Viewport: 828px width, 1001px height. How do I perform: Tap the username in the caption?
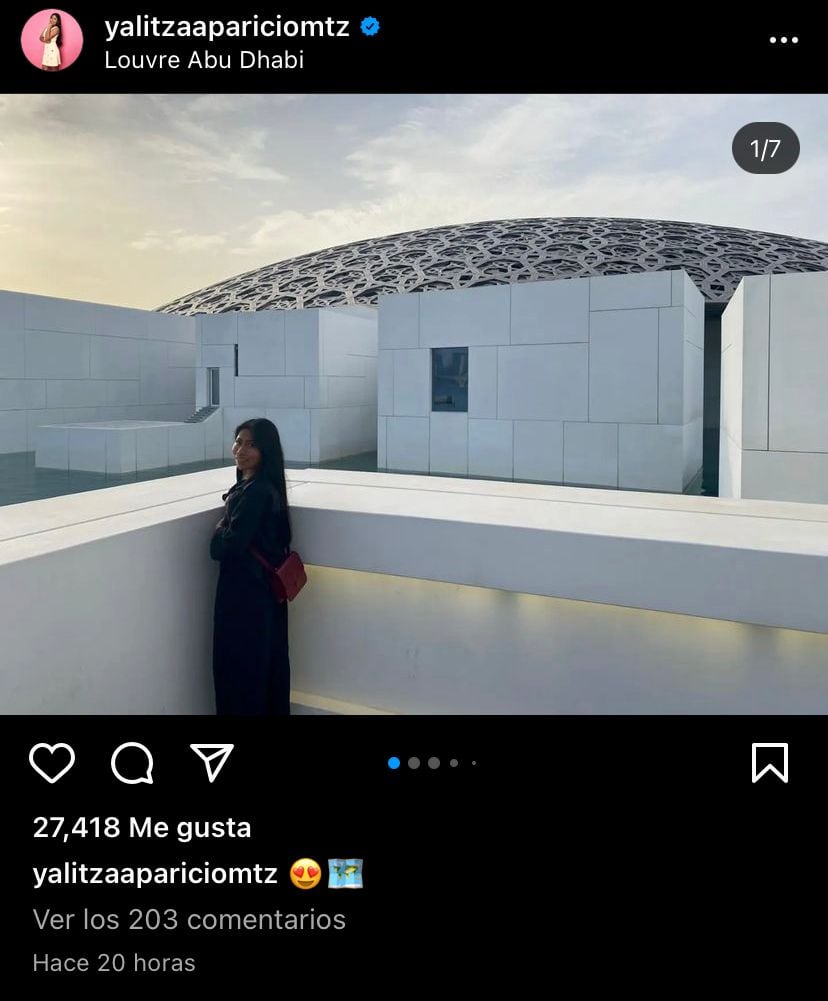point(155,873)
